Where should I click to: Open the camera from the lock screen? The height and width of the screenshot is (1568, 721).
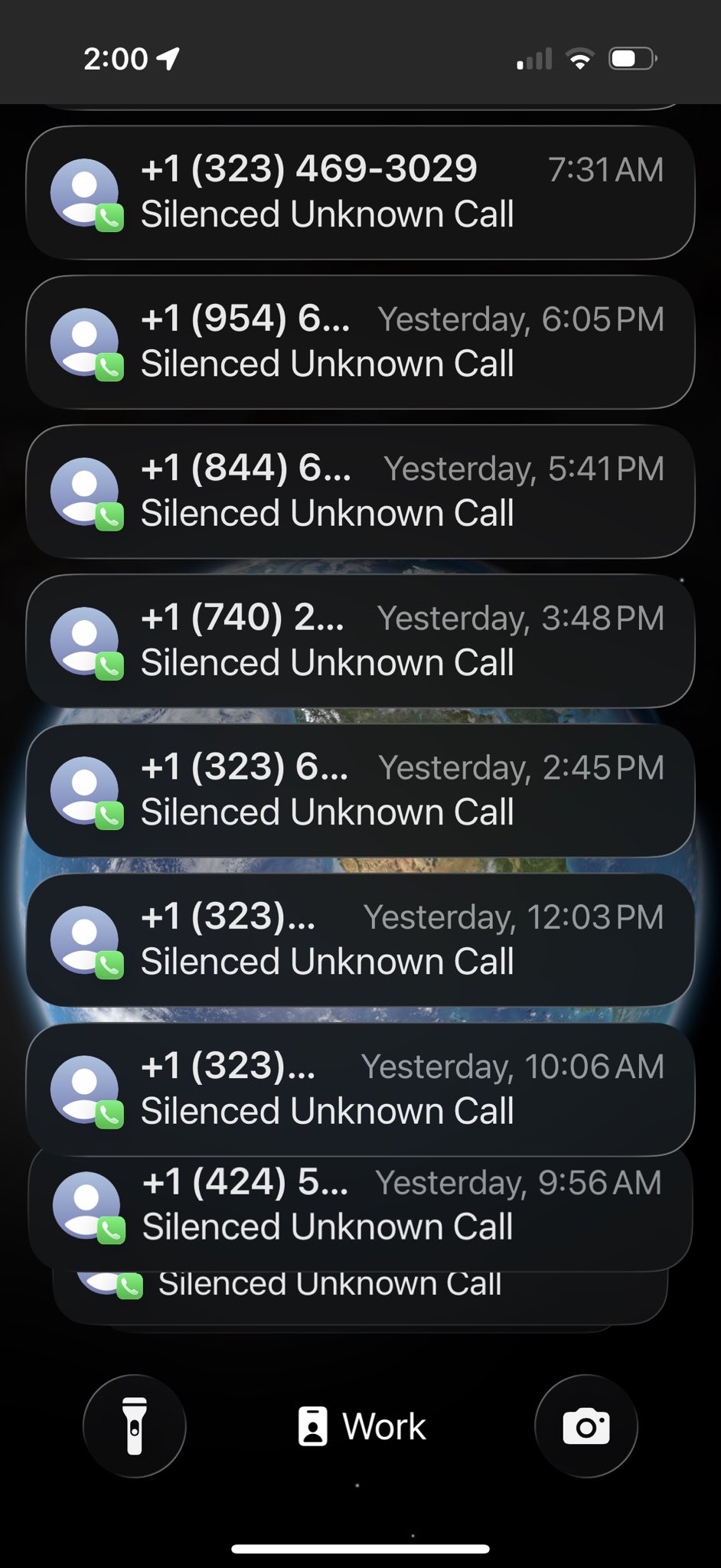click(586, 1426)
